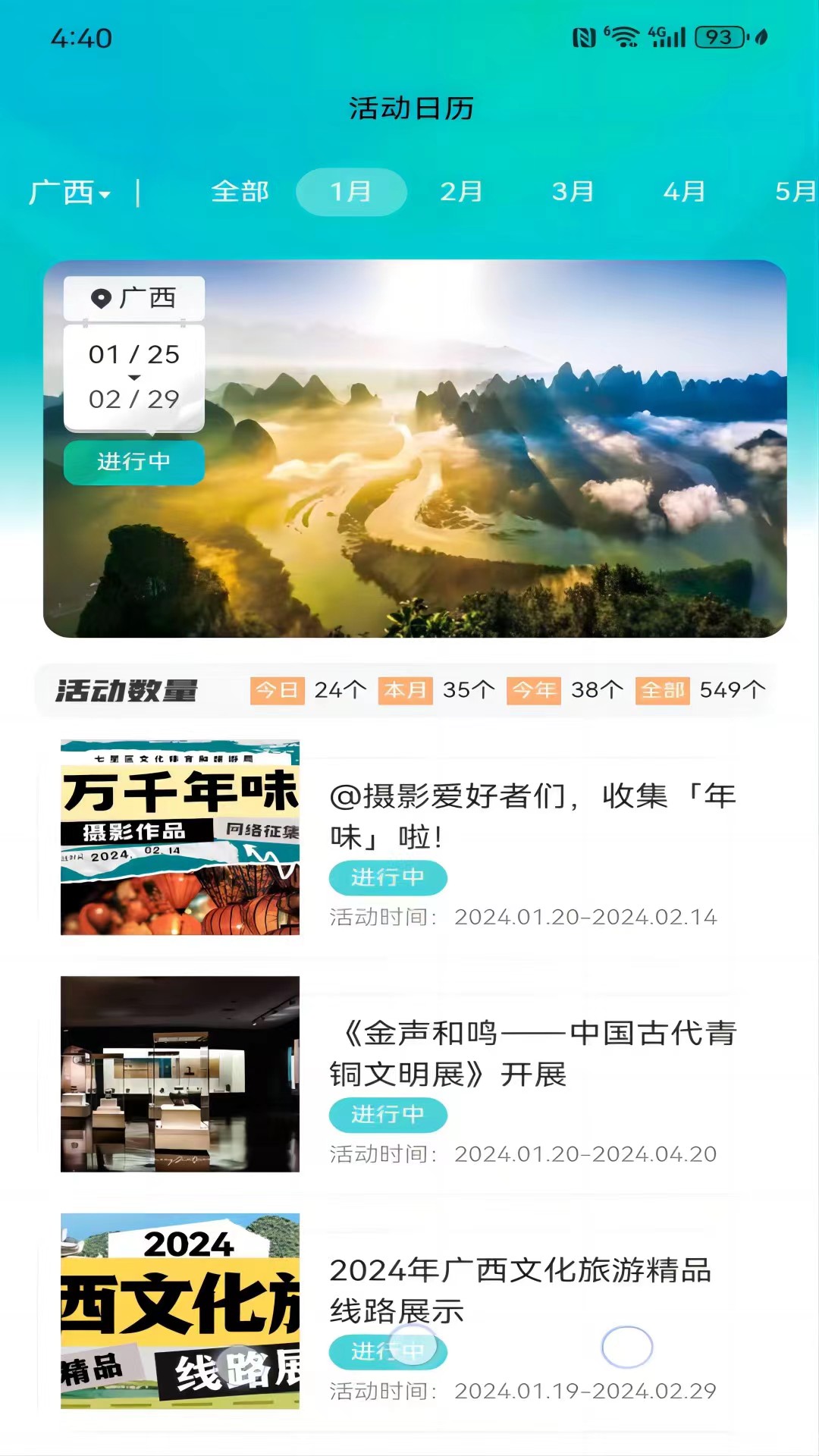Select the 3月 tab
The width and height of the screenshot is (819, 1456).
point(573,193)
